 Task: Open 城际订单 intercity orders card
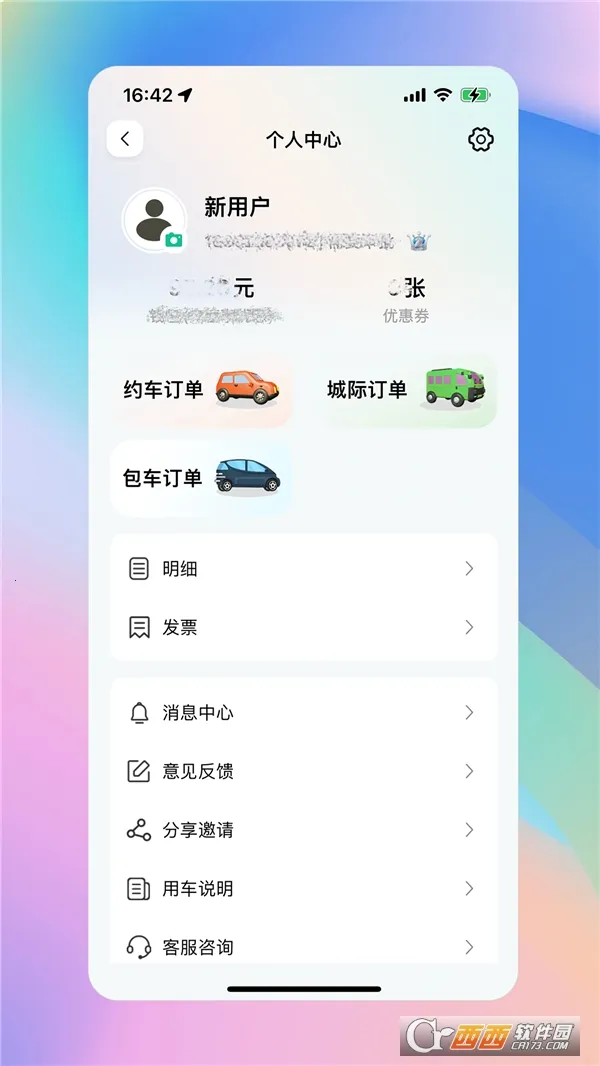(406, 390)
